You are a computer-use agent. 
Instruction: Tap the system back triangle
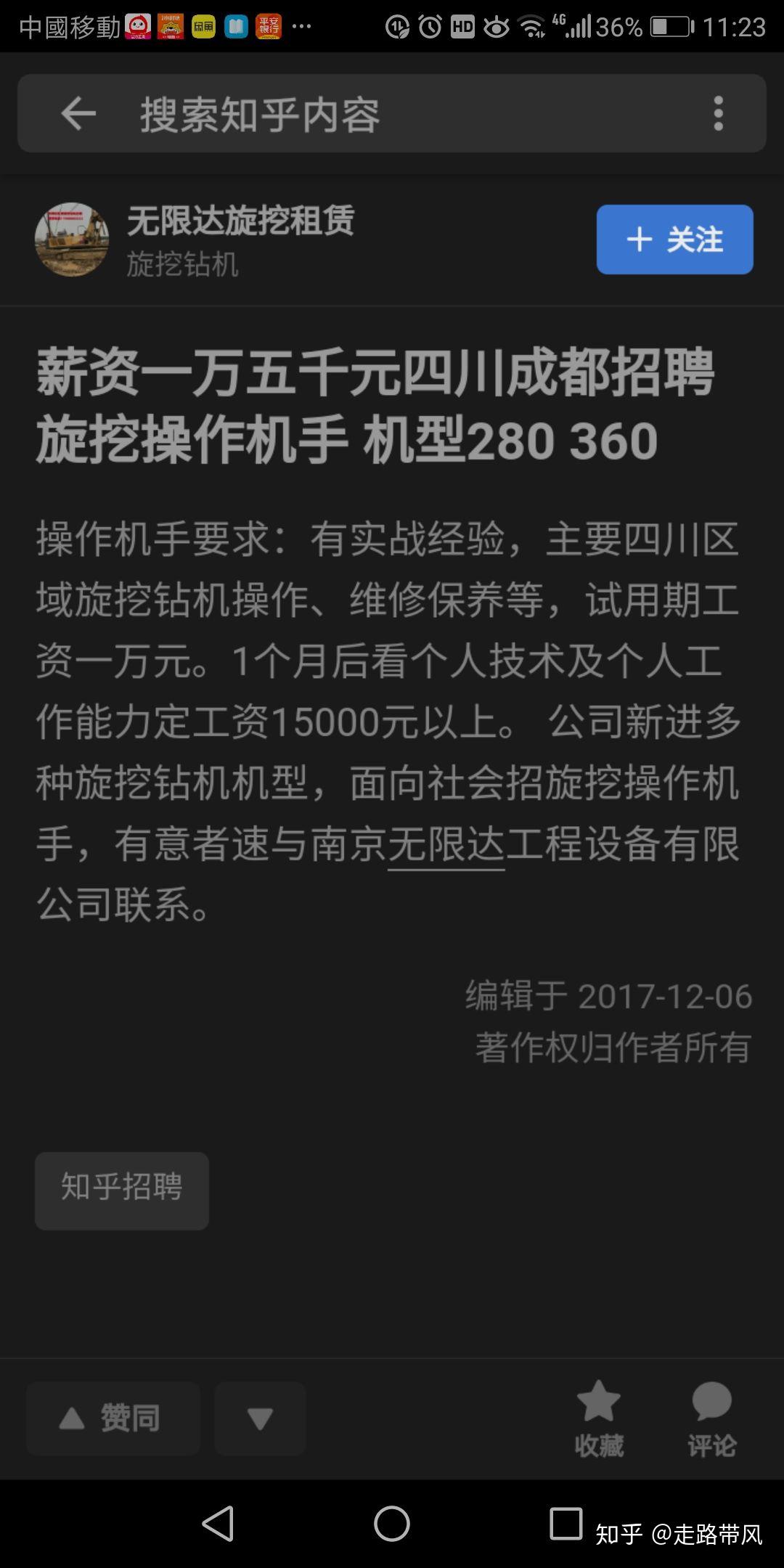[x=218, y=1523]
